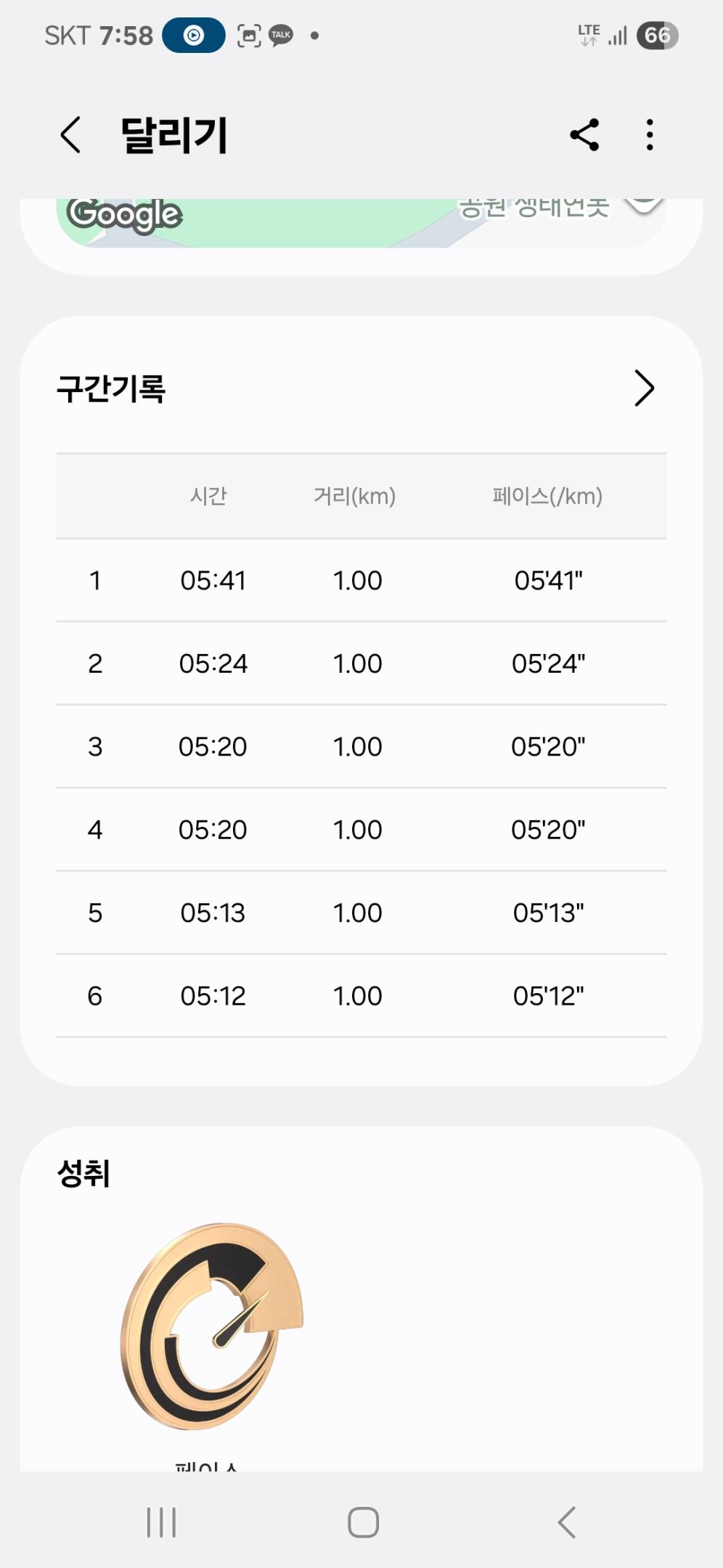Go back from the 달리기 screen

pos(70,135)
